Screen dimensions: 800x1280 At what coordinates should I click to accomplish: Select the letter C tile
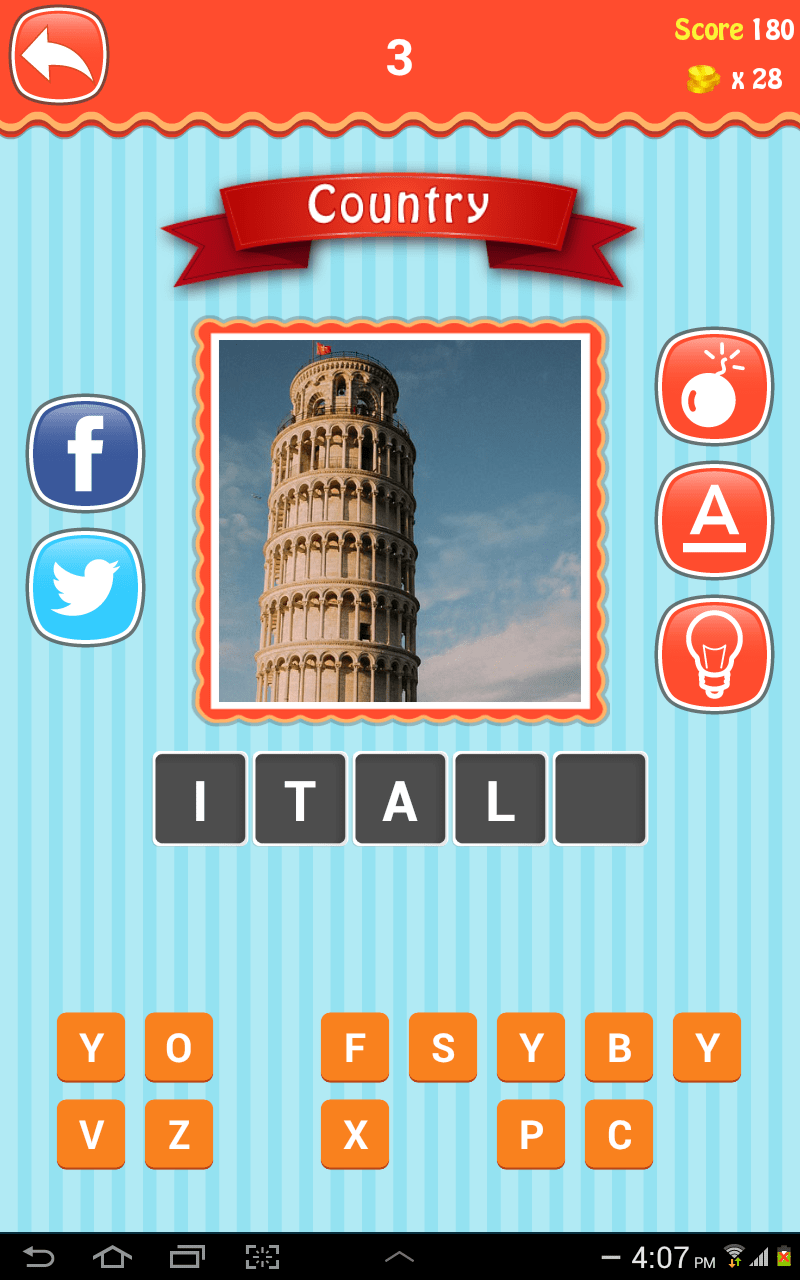click(619, 1134)
